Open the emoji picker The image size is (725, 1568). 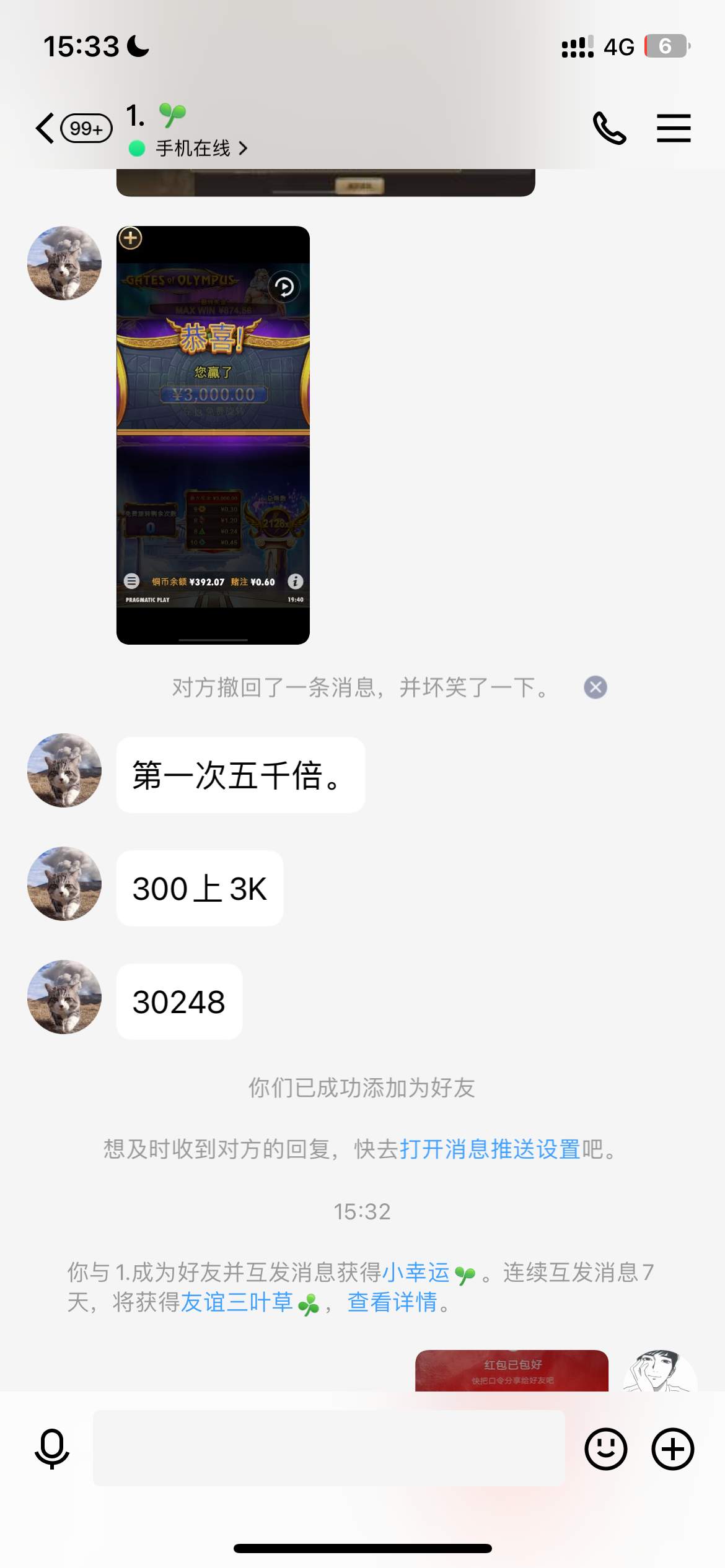point(605,1448)
